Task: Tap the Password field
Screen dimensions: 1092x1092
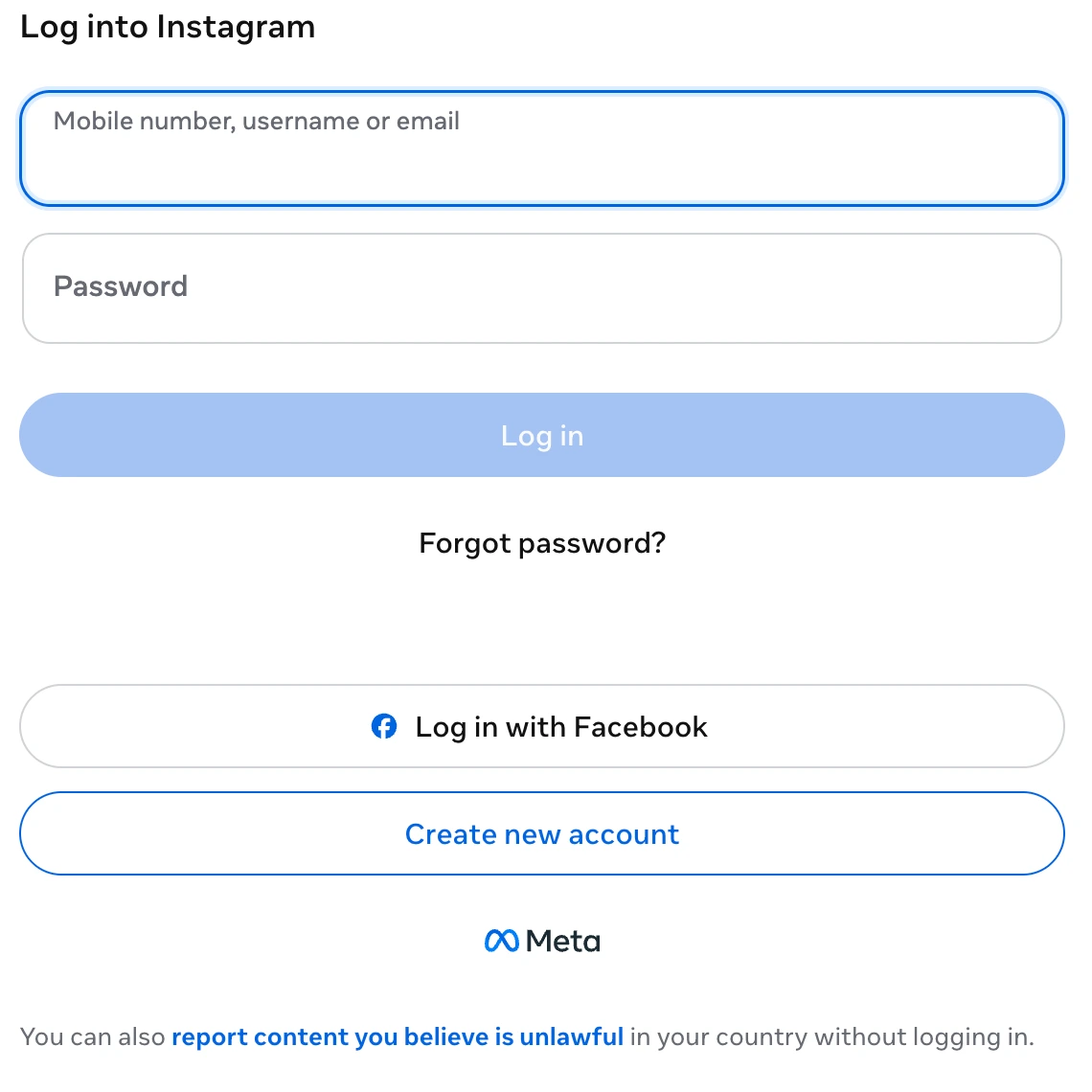Action: (x=541, y=287)
